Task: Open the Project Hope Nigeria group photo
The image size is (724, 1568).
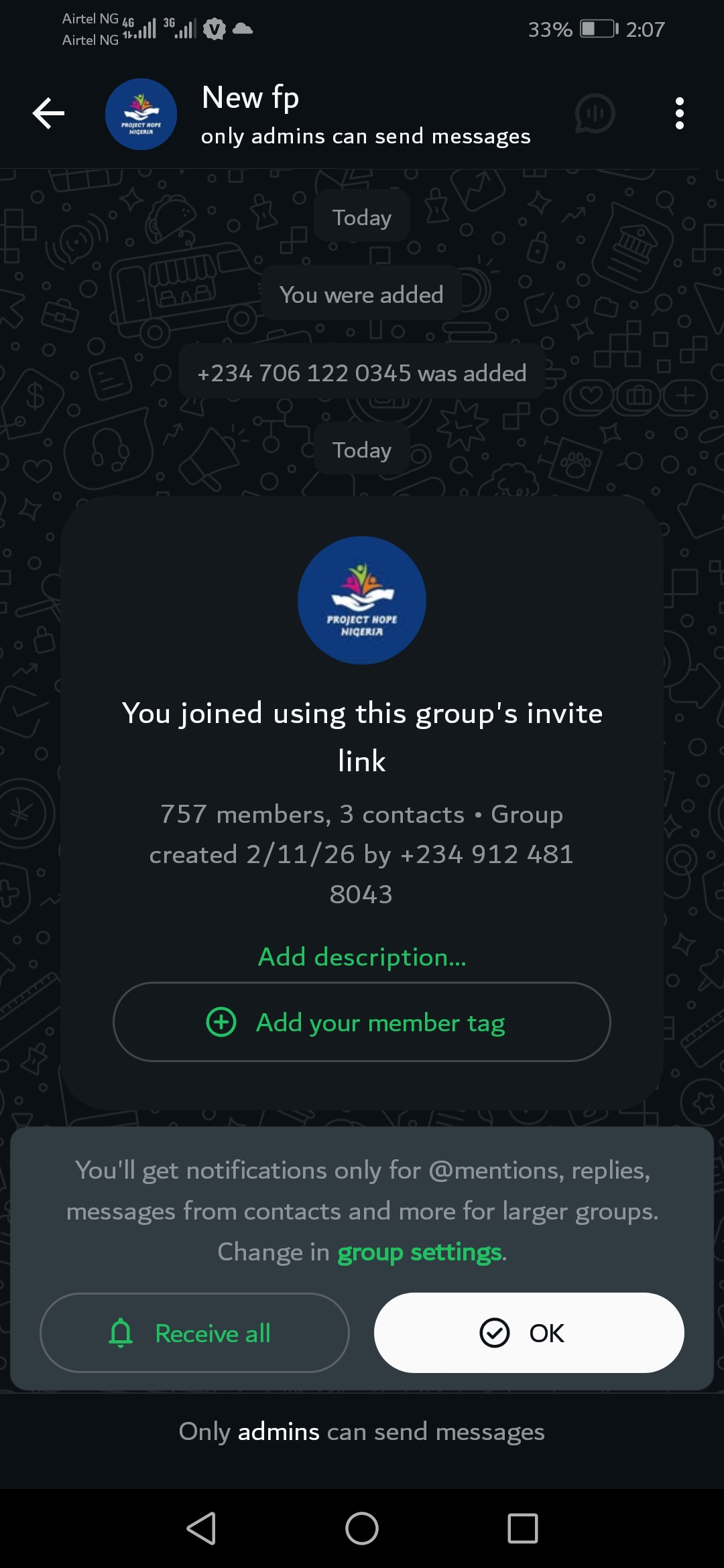Action: 362,600
